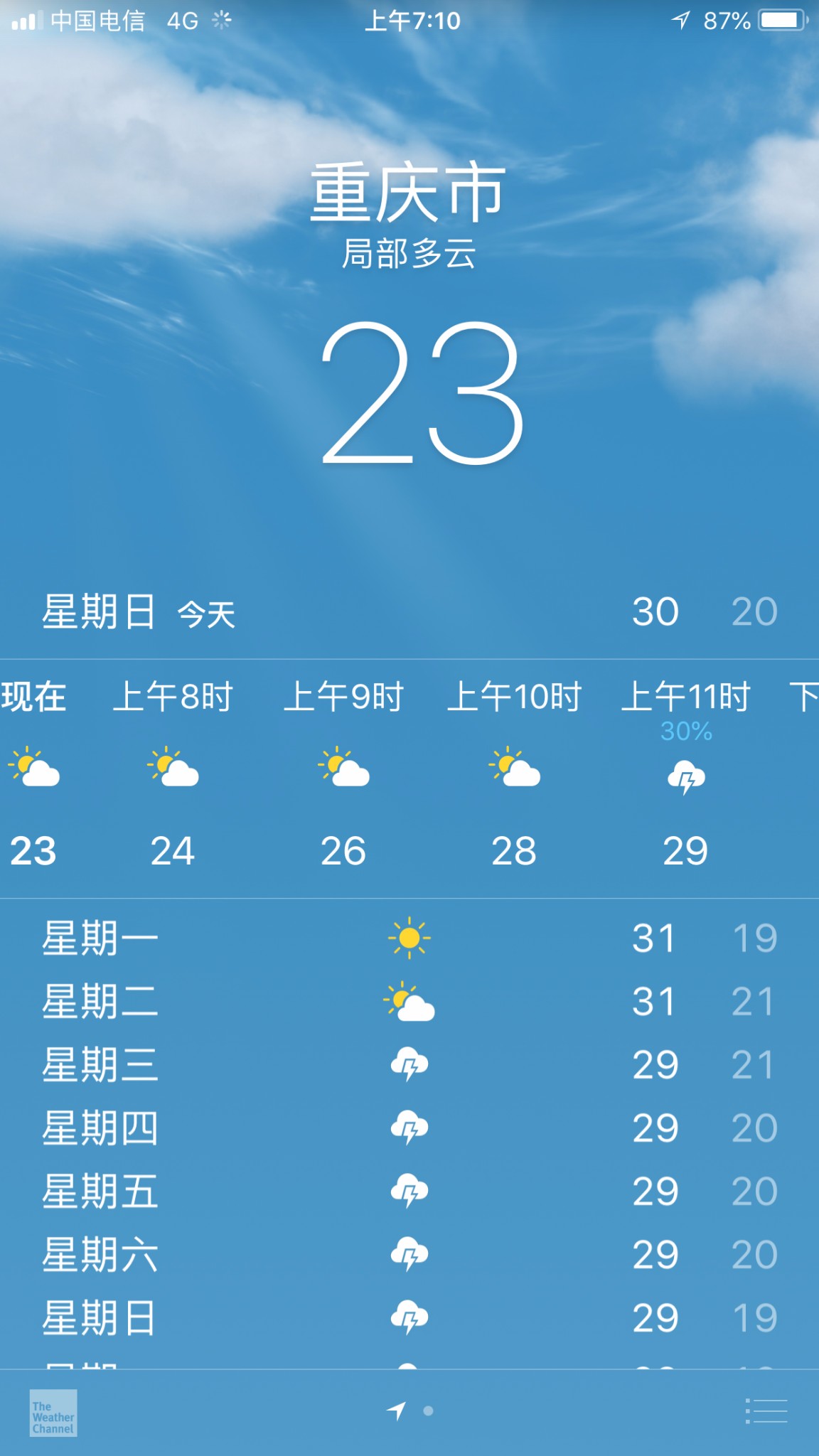Open the city list menu icon

[x=766, y=1411]
